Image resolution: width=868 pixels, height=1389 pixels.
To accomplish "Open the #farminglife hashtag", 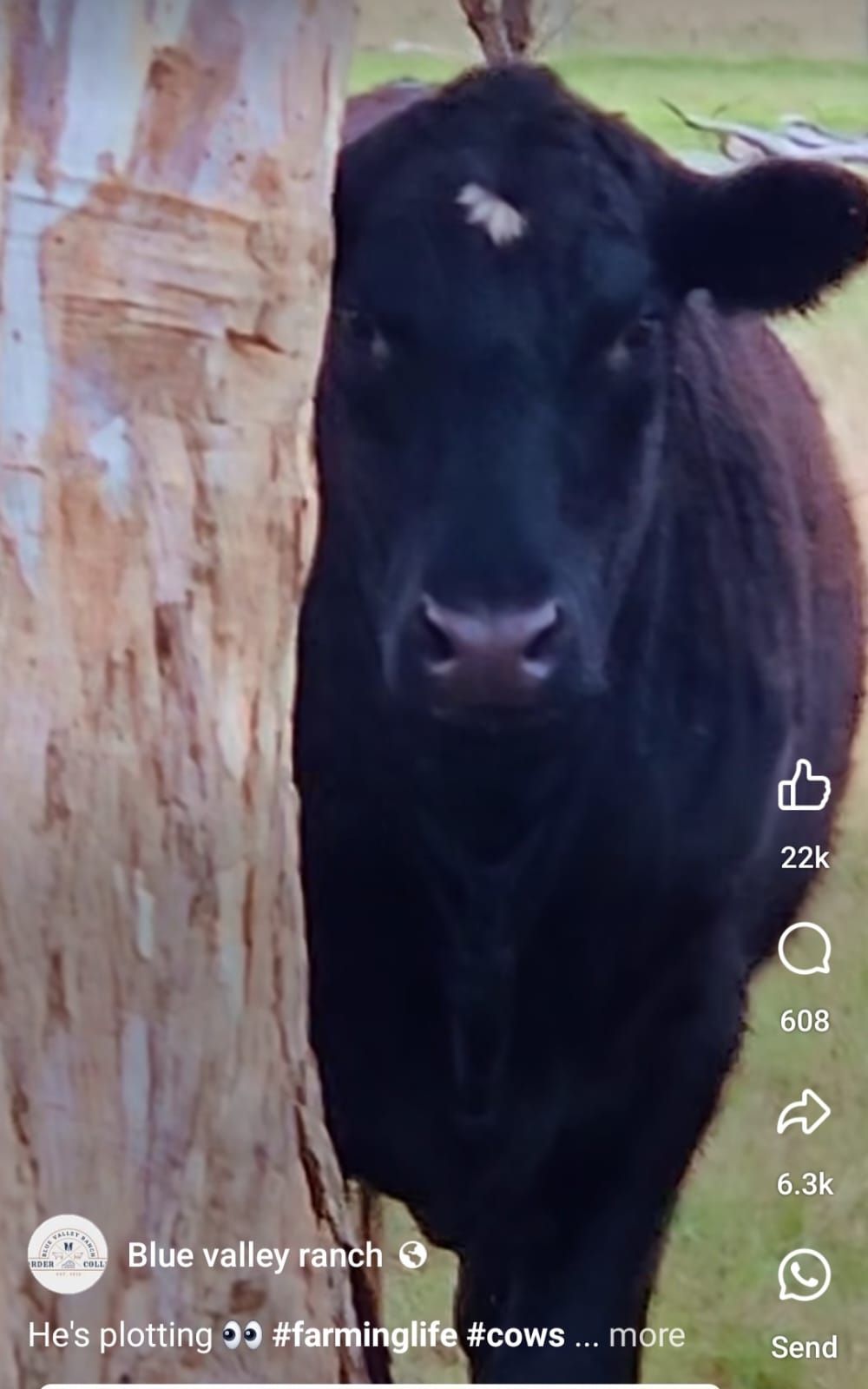I will (x=364, y=1335).
